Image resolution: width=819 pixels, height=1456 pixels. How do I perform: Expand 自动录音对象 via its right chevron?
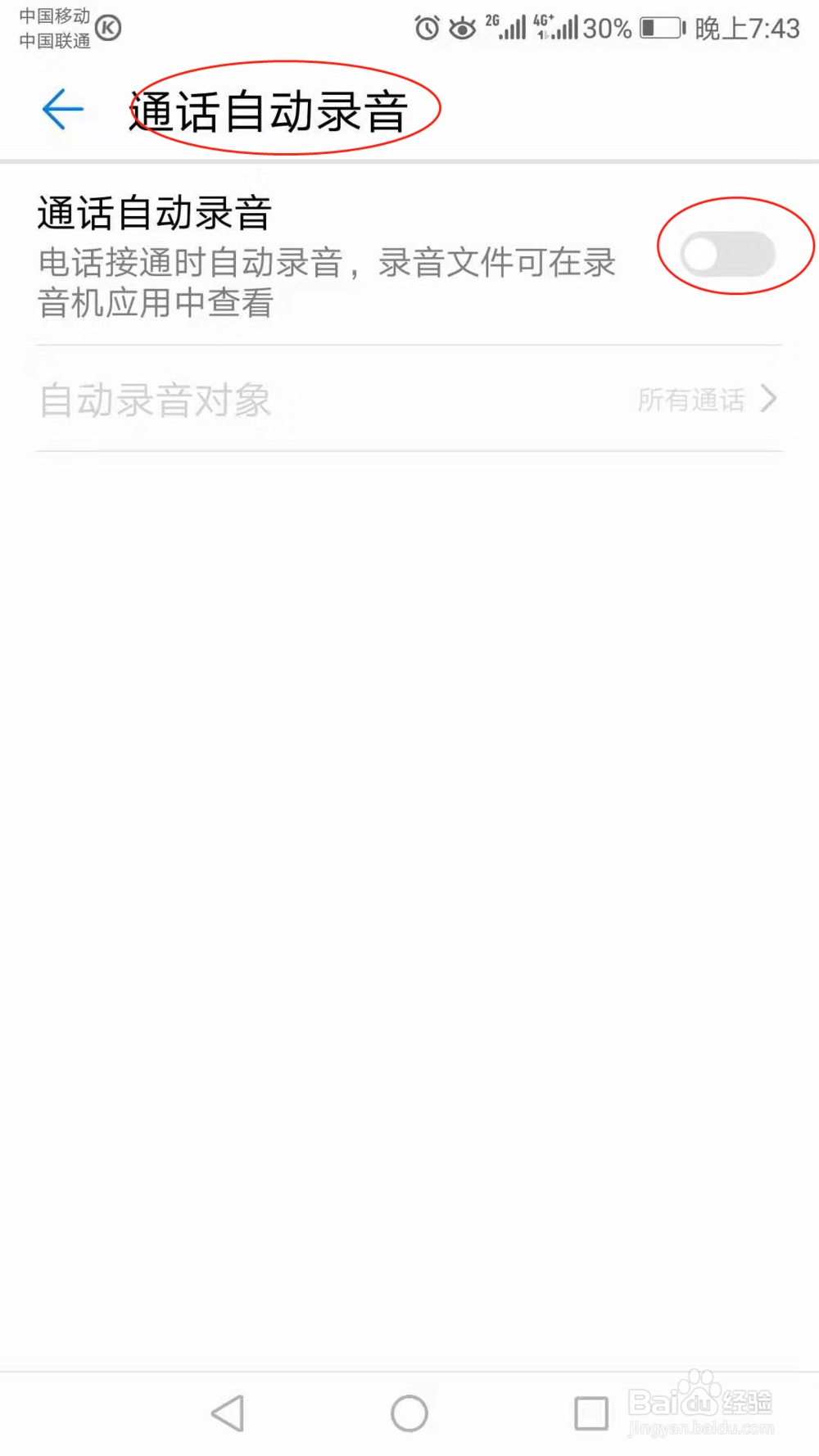pyautogui.click(x=767, y=399)
